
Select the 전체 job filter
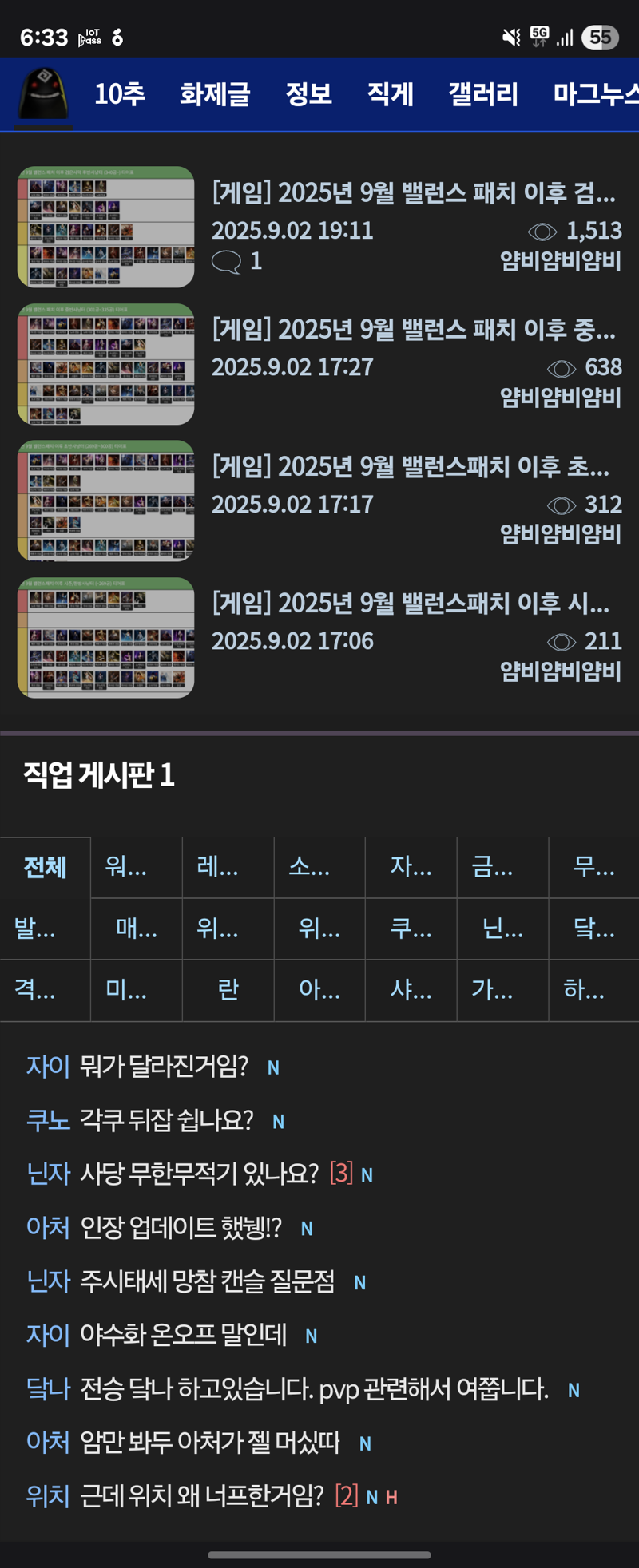(x=45, y=868)
